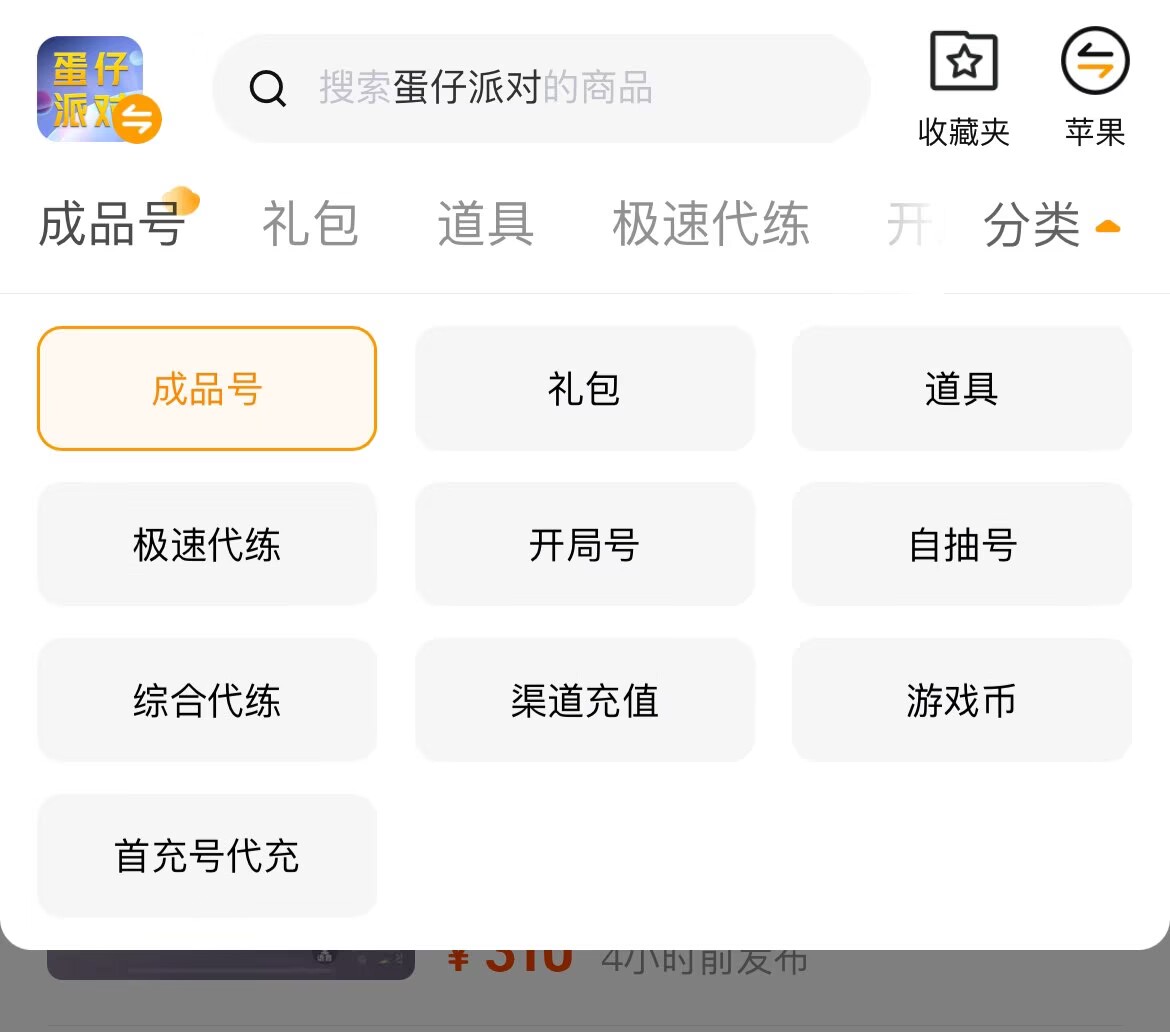Select the 综合代练 category
Viewport: 1170px width, 1032px height.
pos(207,700)
